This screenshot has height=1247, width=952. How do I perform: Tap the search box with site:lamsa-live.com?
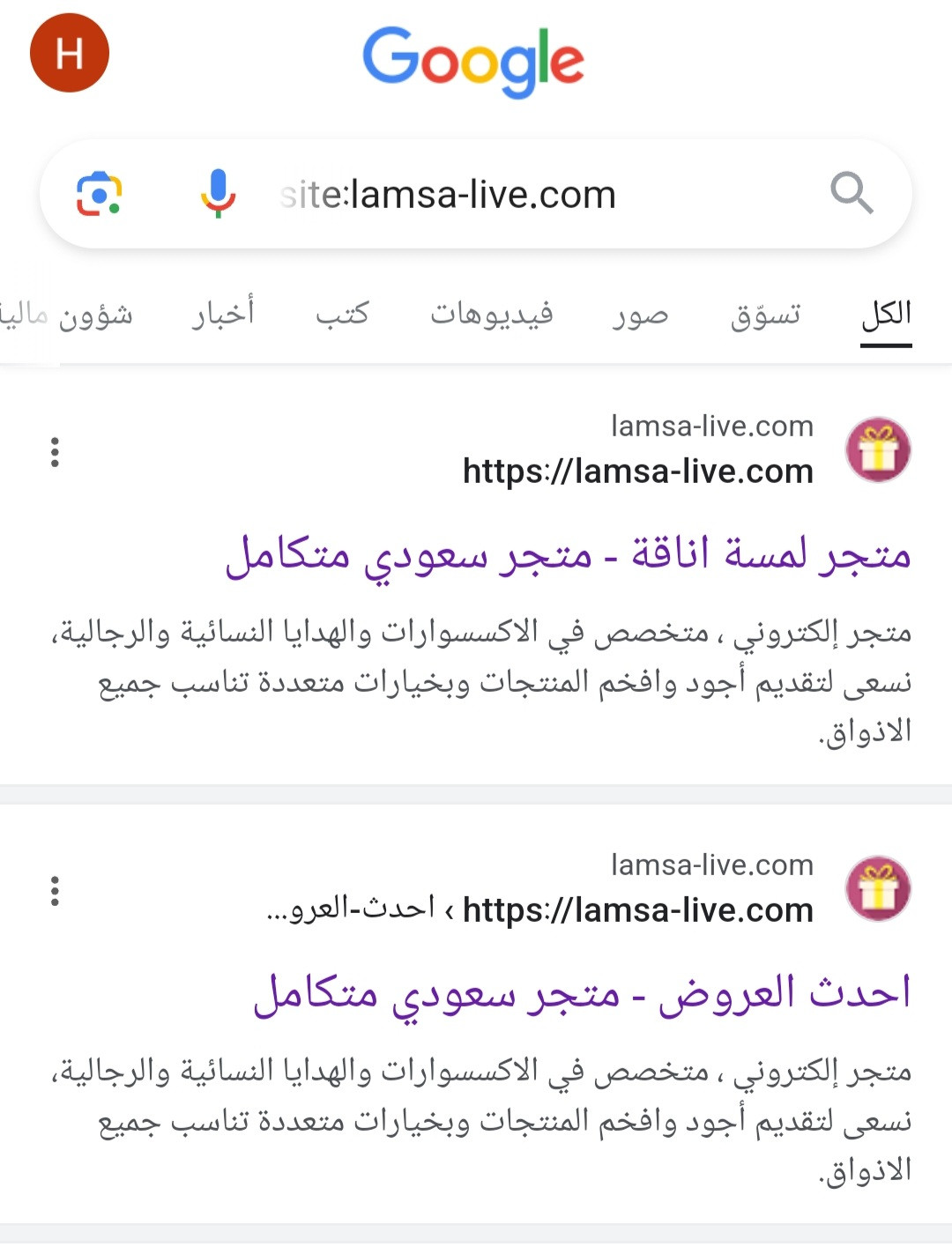click(x=494, y=195)
